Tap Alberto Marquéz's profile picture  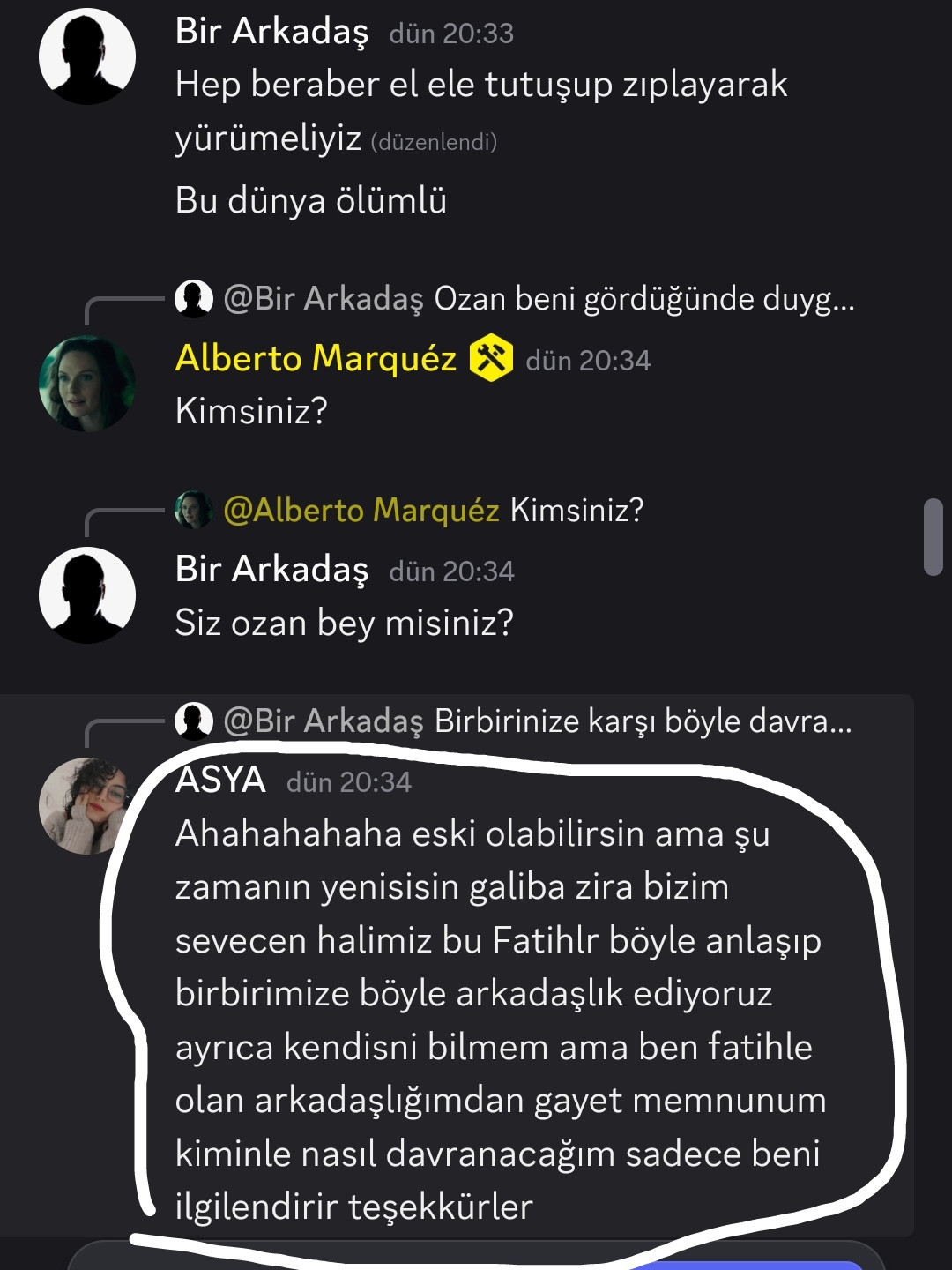(87, 384)
